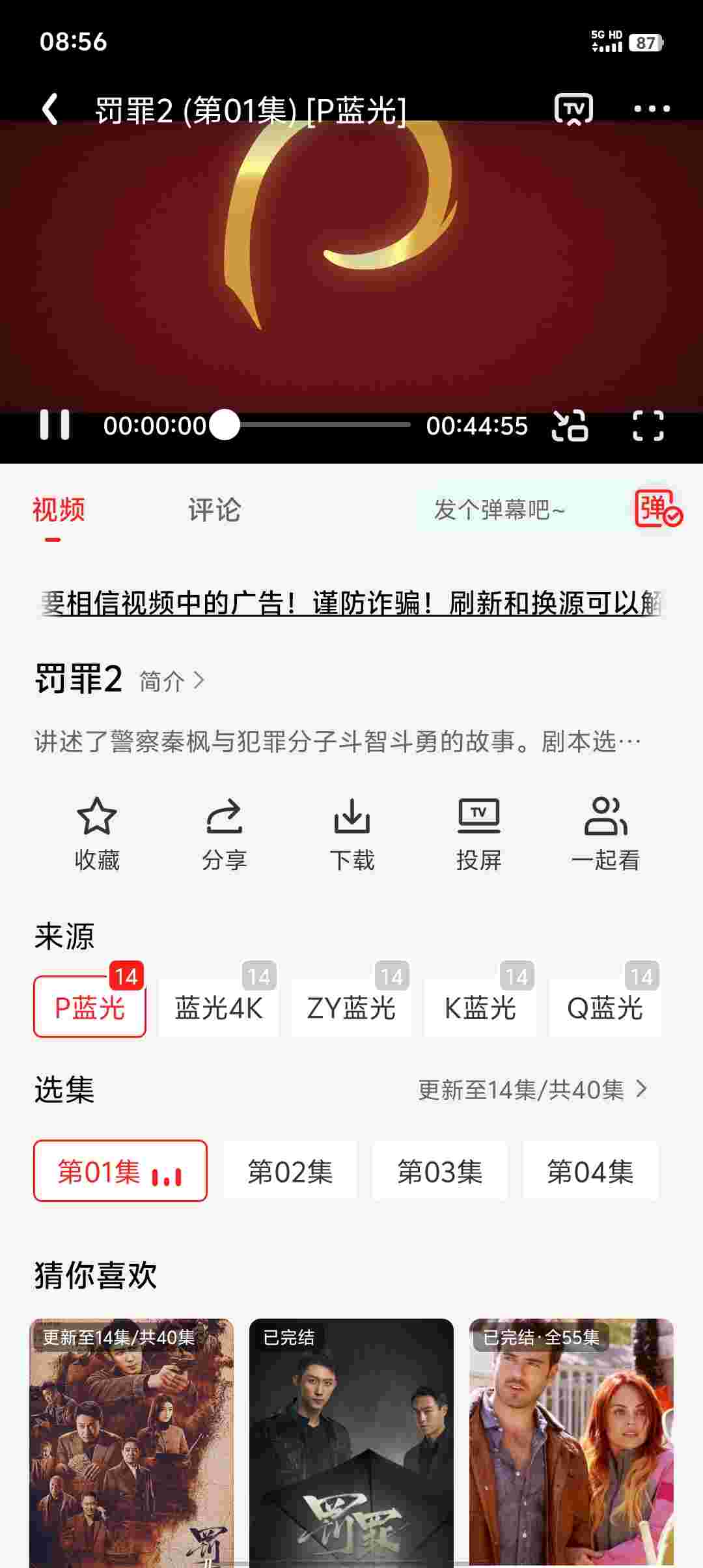
Task: Share this video via 分享
Action: pos(224,833)
